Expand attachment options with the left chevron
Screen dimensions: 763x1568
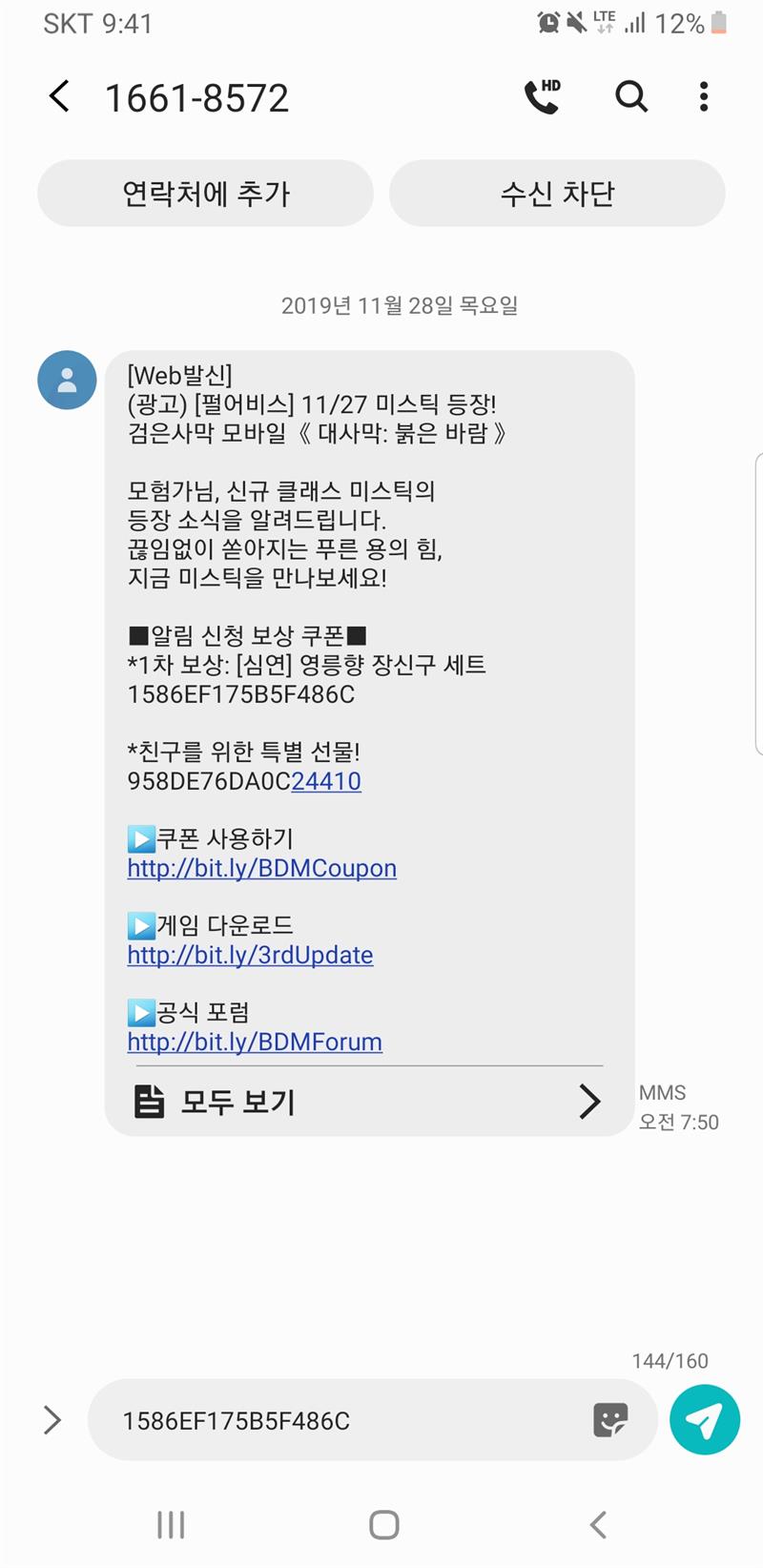tap(52, 1420)
